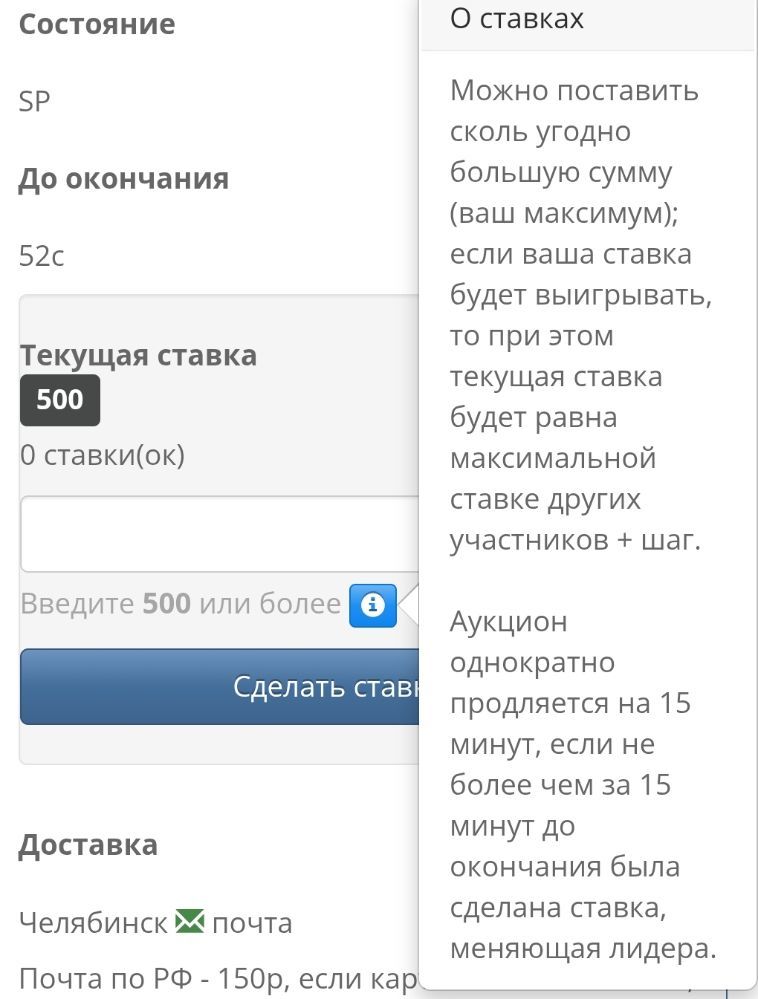Submit bid with Сделать ставку button

point(220,686)
